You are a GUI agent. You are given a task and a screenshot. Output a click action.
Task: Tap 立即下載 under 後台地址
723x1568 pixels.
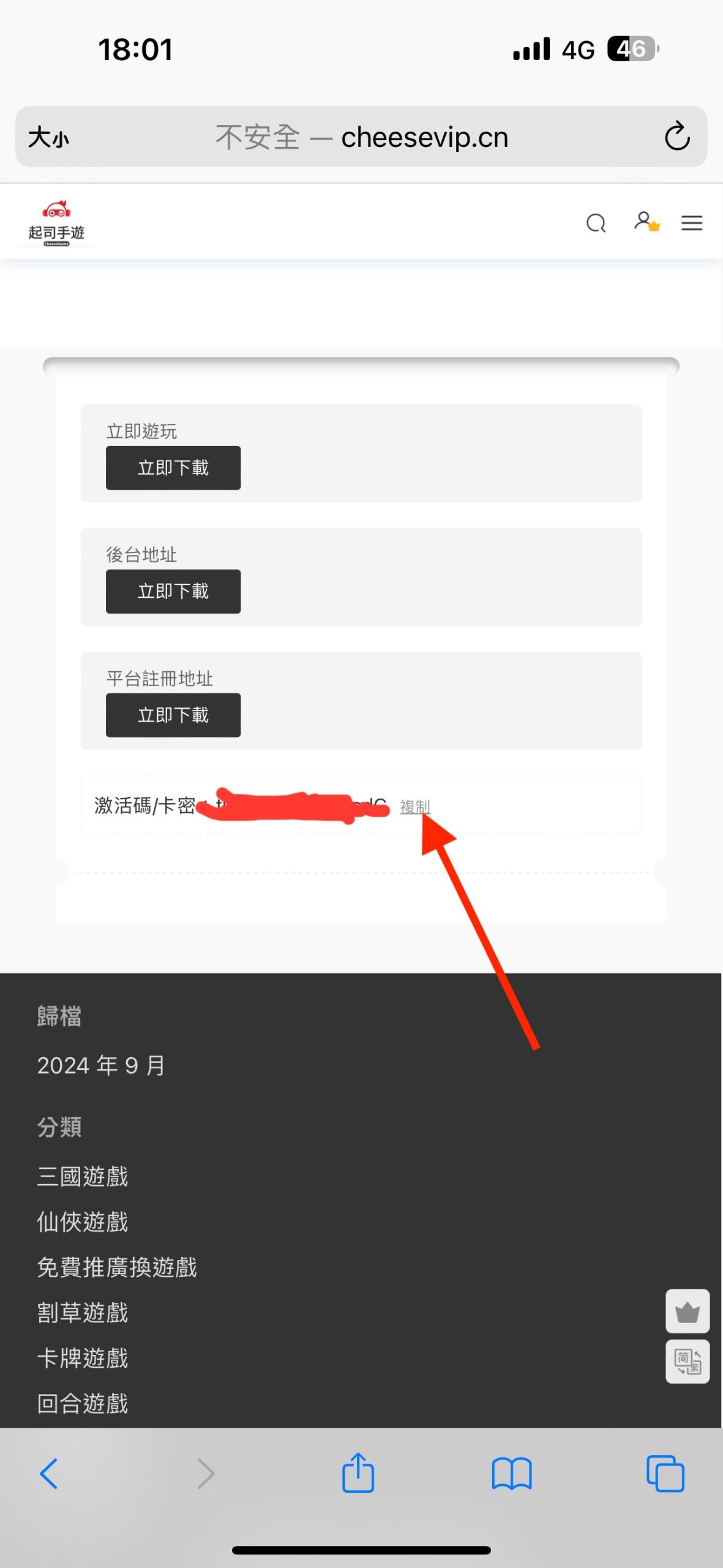point(173,592)
